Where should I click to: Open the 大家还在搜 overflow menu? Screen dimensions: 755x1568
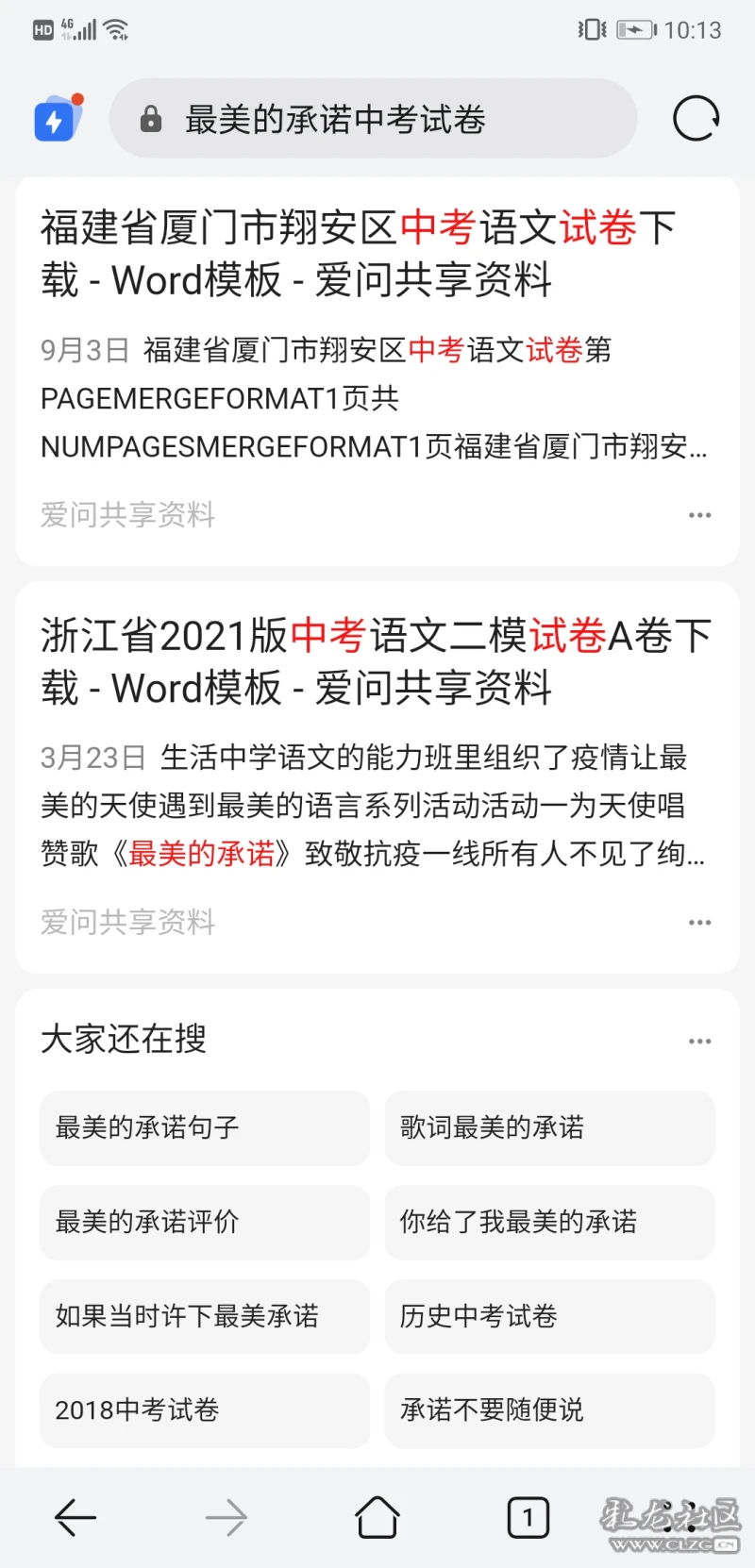699,1042
